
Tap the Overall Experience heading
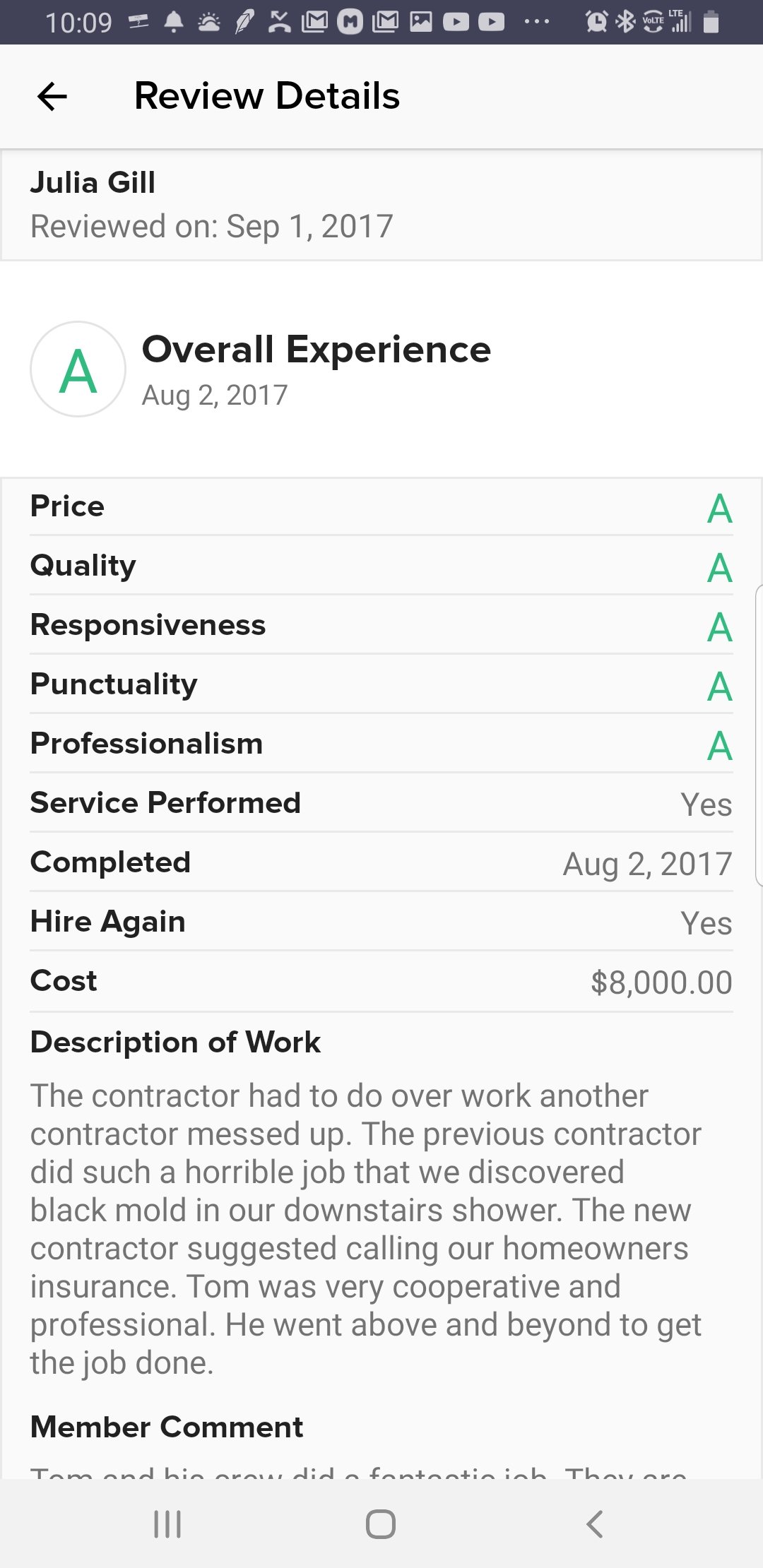(x=317, y=349)
